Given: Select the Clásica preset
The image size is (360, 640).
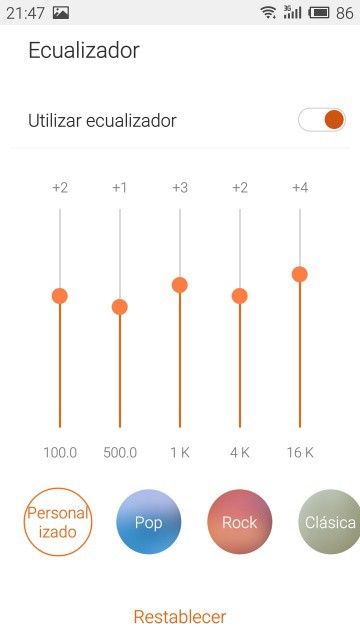Looking at the screenshot, I should [x=329, y=522].
